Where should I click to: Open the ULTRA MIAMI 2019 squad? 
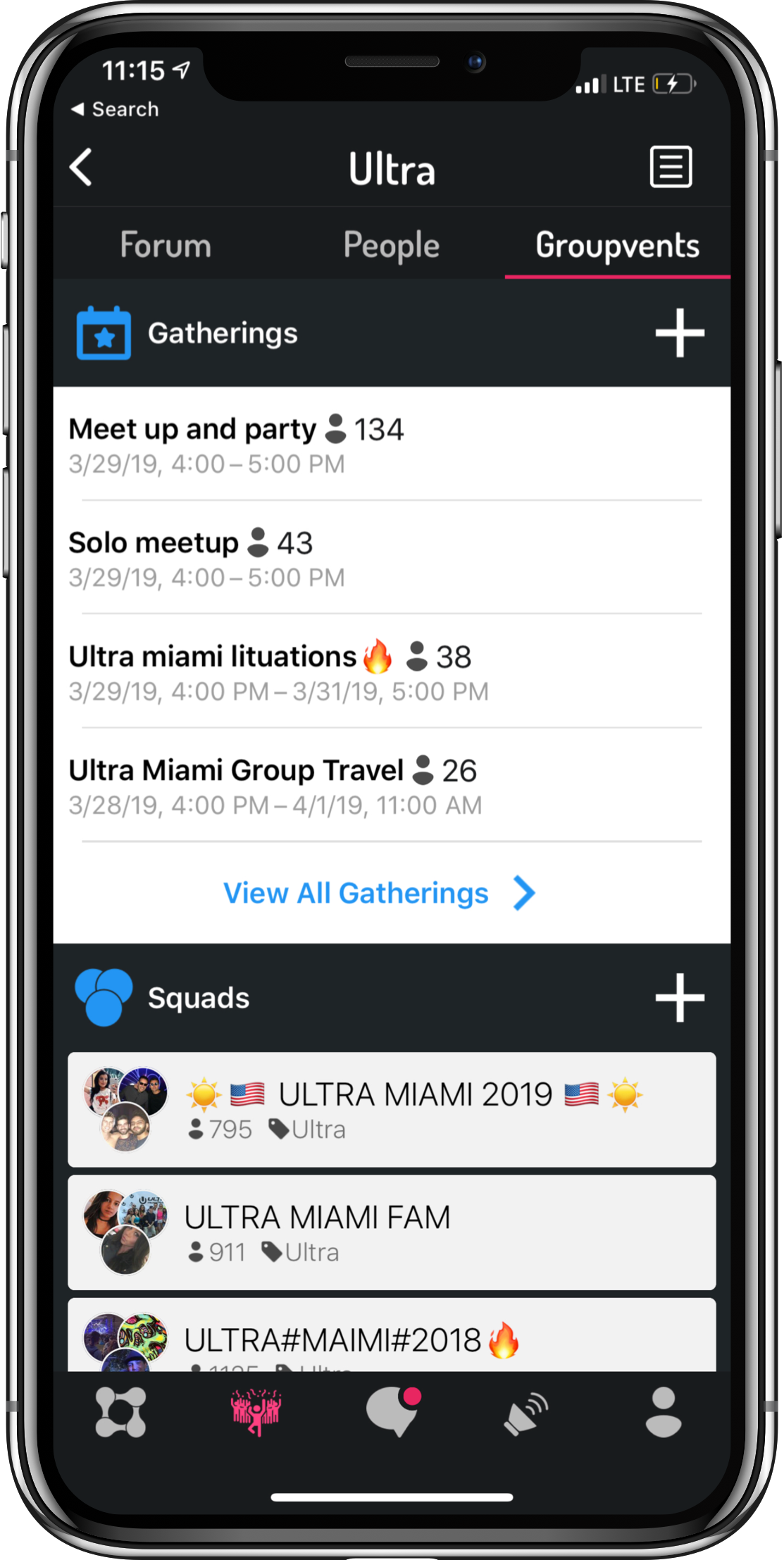coord(392,1110)
